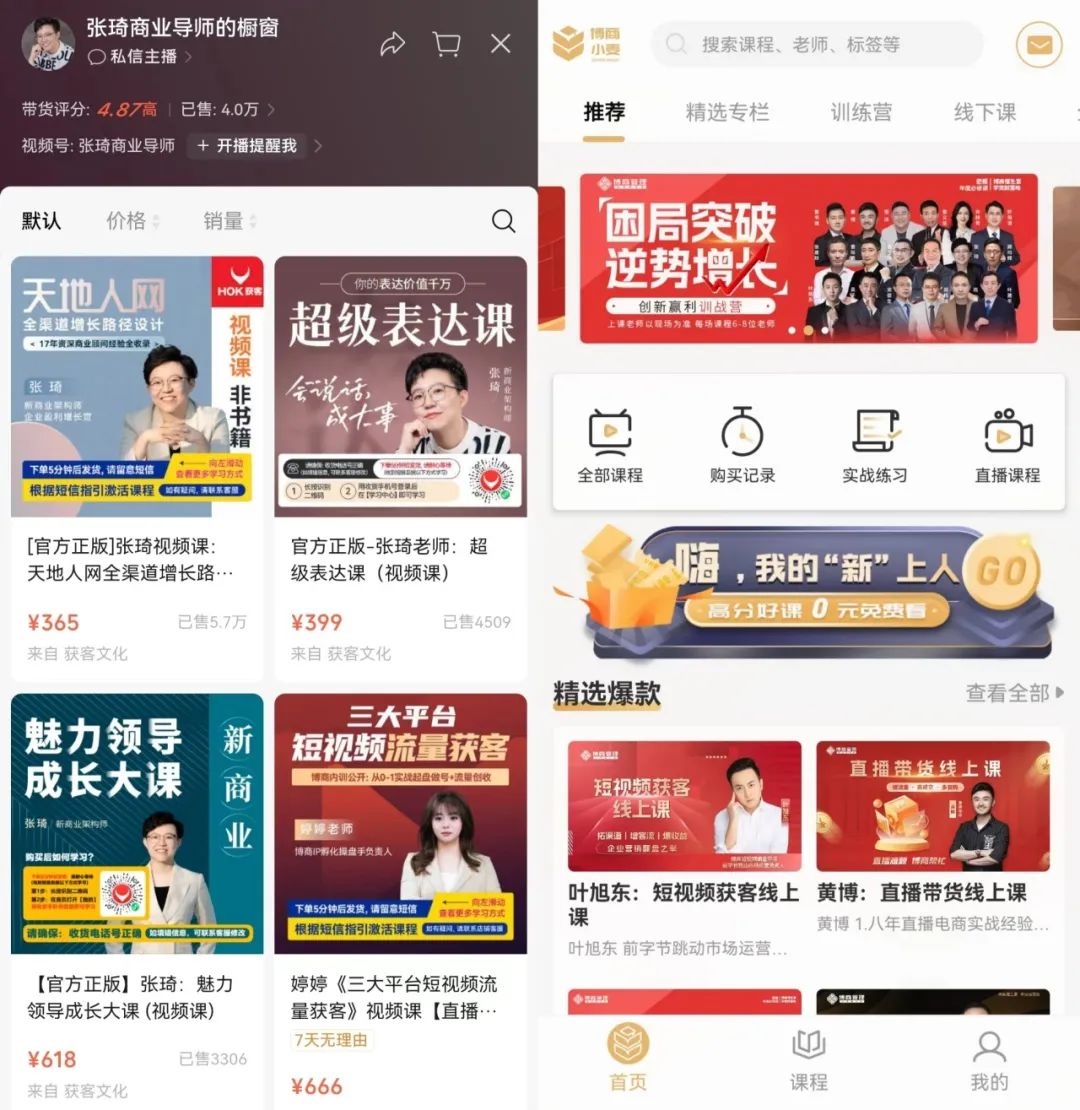Open 课程 via the book icon in bottom navigation
Screen dimensions: 1080x1110
[808, 1063]
